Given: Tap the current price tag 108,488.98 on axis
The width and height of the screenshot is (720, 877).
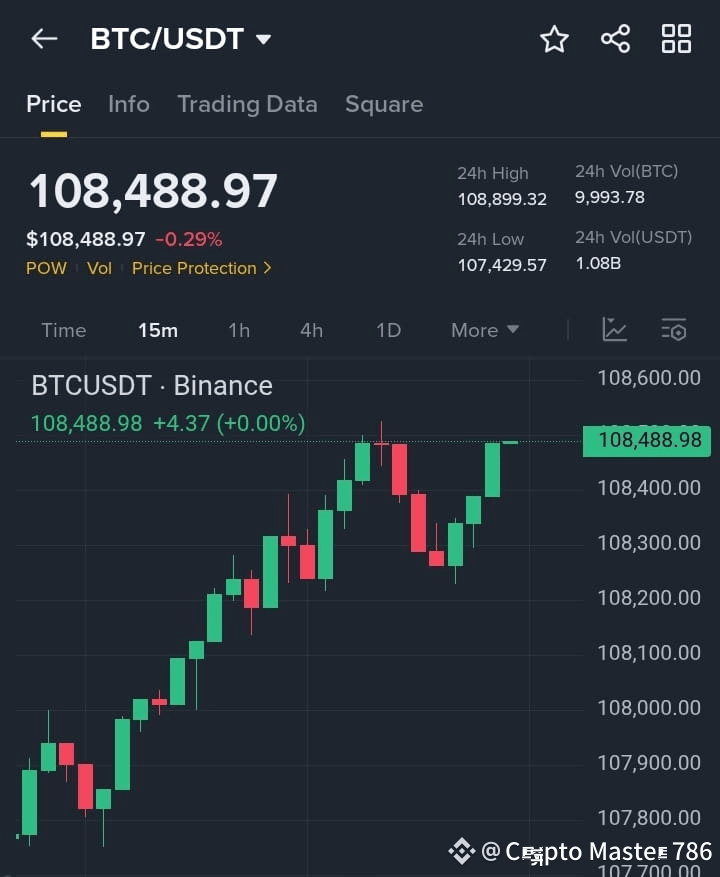Looking at the screenshot, I should (646, 441).
